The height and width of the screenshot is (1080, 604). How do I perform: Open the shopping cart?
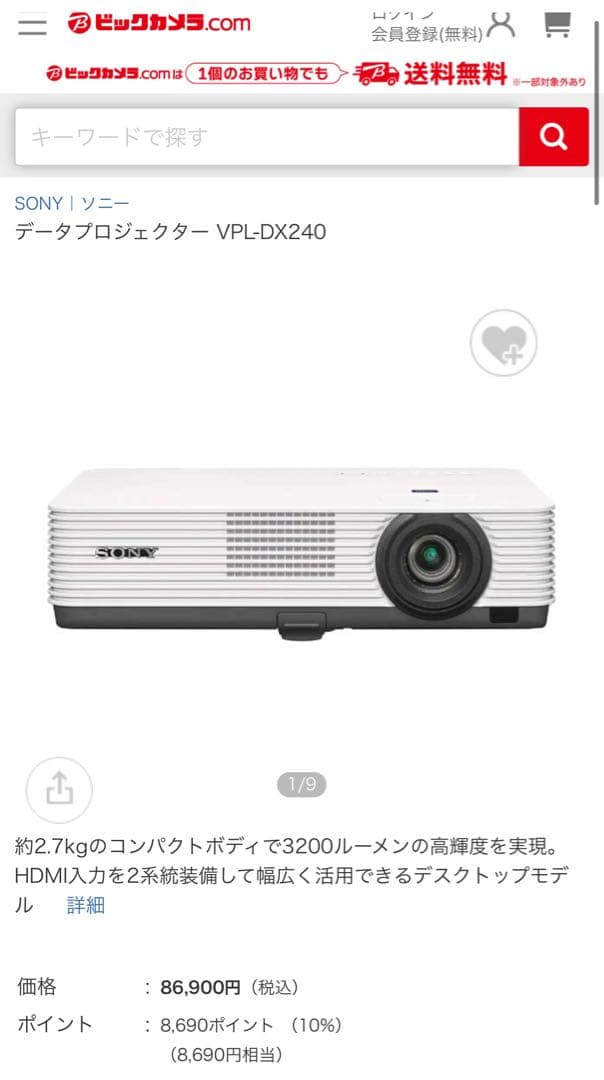pos(557,24)
